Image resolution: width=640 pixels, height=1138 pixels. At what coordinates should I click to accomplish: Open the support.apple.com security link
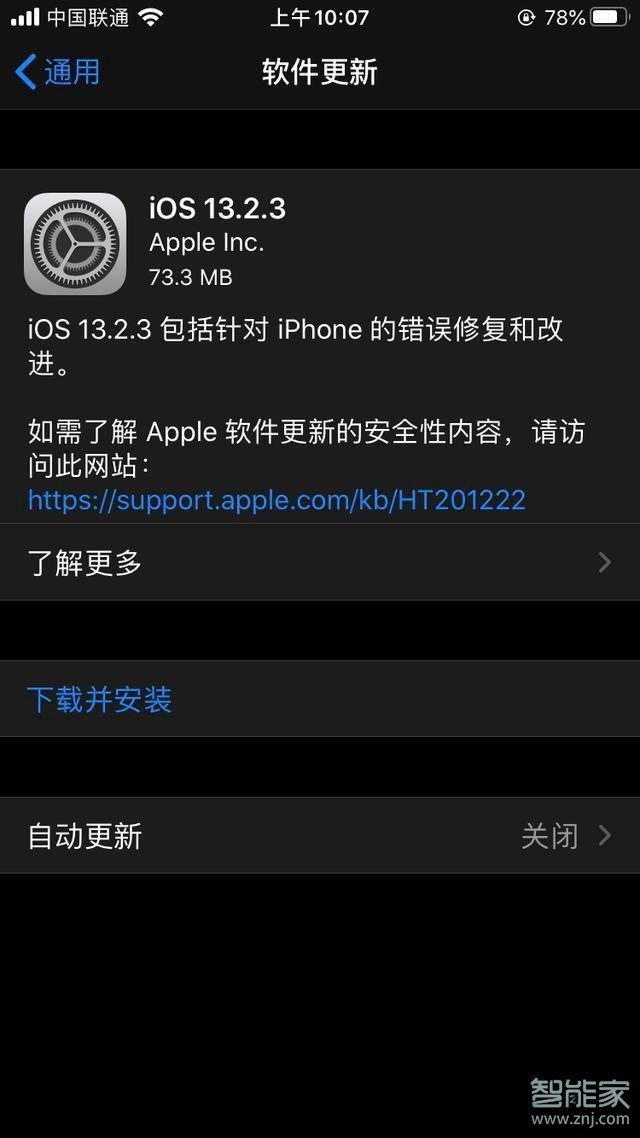277,499
